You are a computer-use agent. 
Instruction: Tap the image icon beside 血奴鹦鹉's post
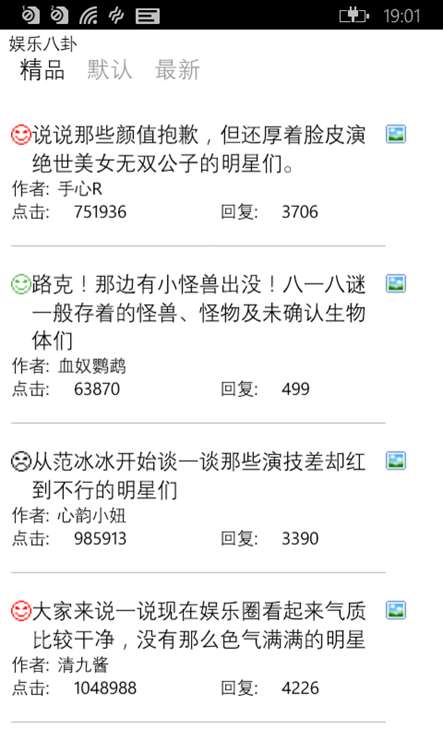(395, 283)
